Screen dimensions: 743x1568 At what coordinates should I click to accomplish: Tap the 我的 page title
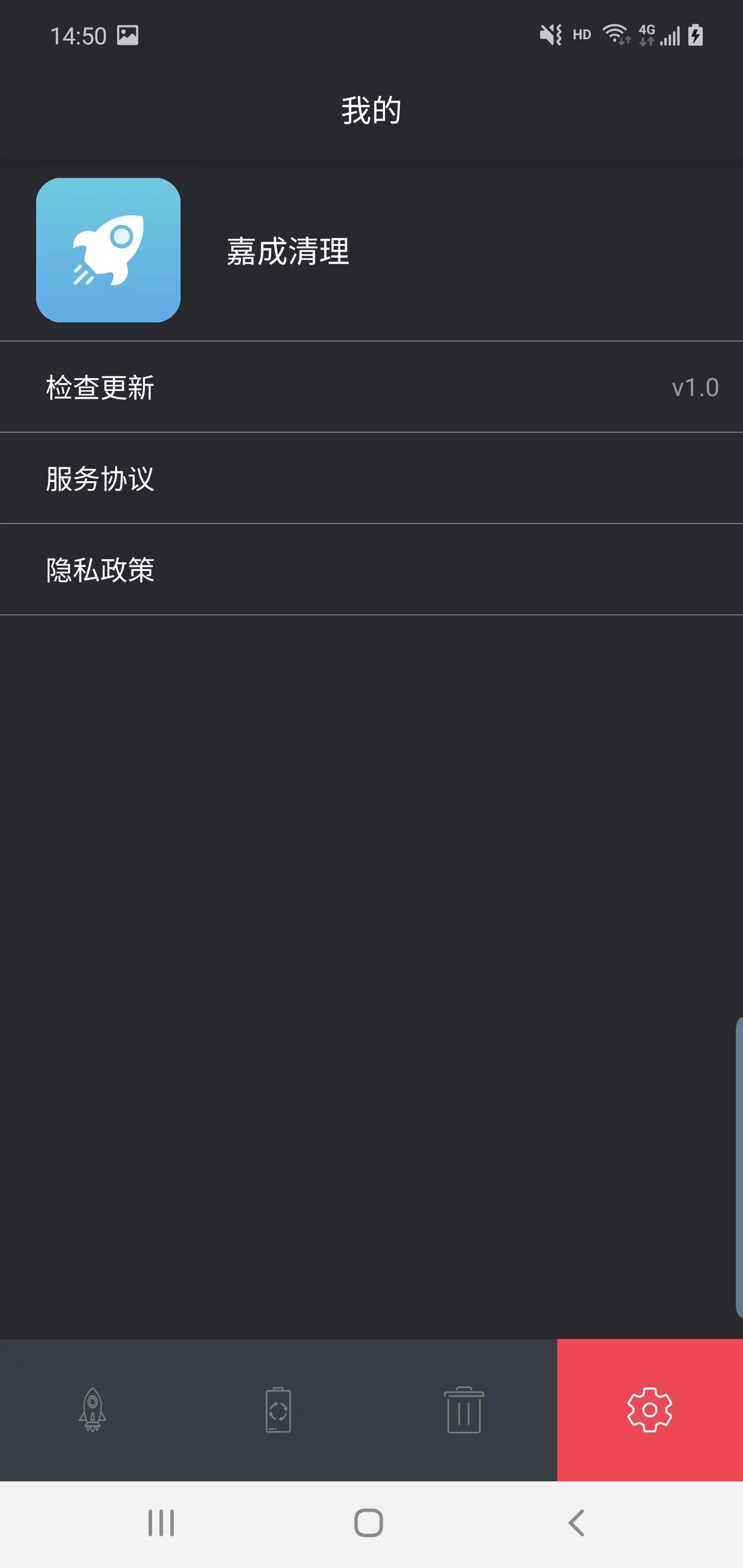[370, 109]
